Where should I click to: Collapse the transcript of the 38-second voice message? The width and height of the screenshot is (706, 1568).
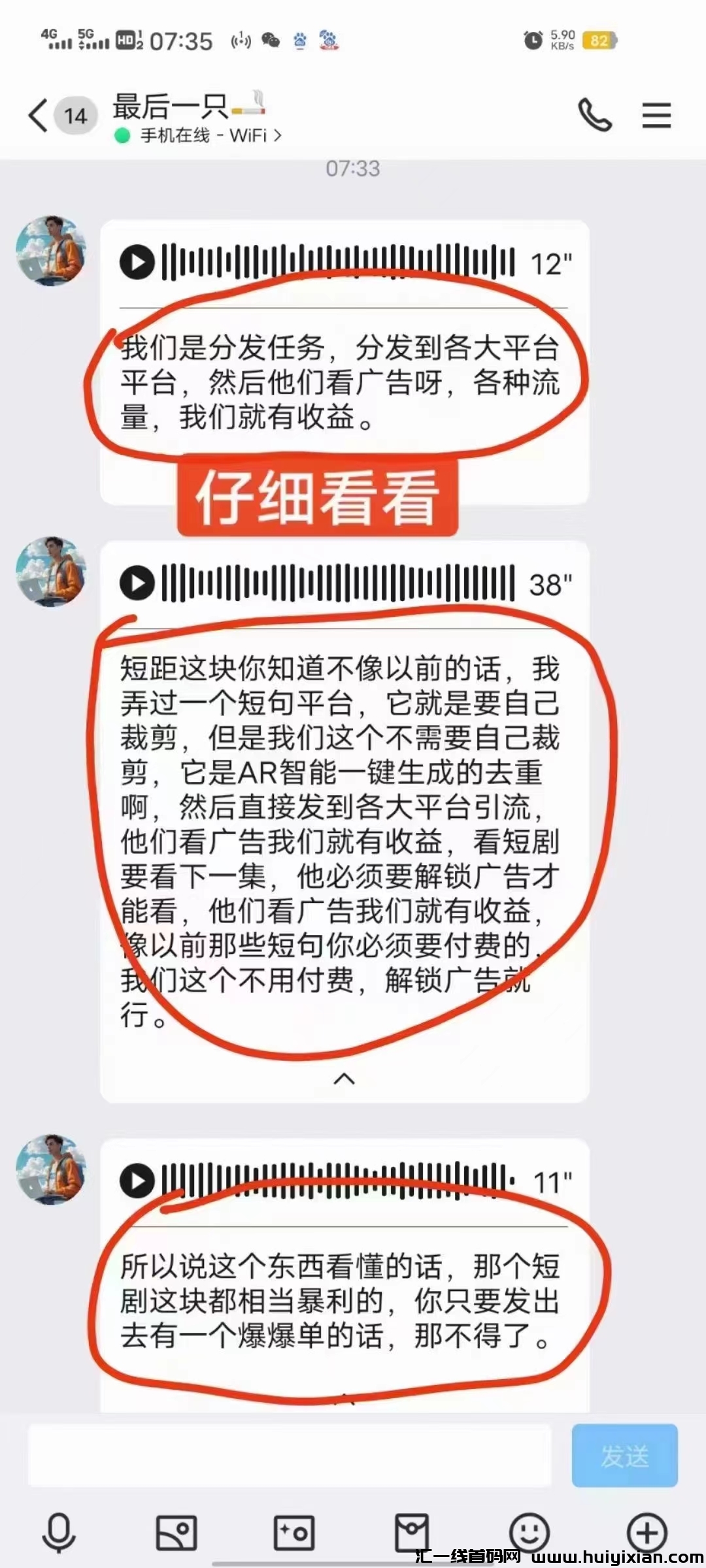click(345, 1079)
